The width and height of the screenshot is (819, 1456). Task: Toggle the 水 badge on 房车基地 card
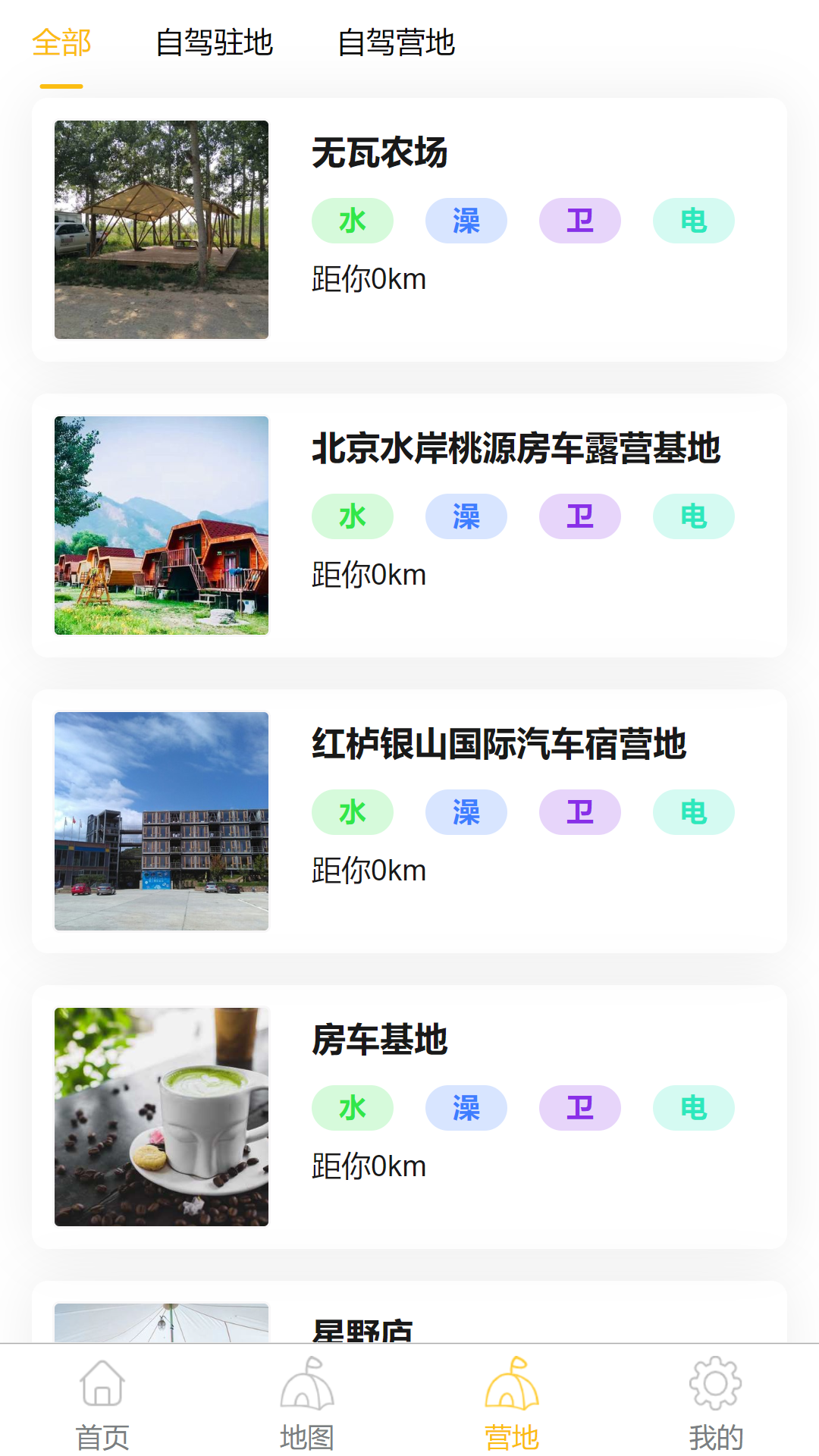pyautogui.click(x=352, y=1108)
